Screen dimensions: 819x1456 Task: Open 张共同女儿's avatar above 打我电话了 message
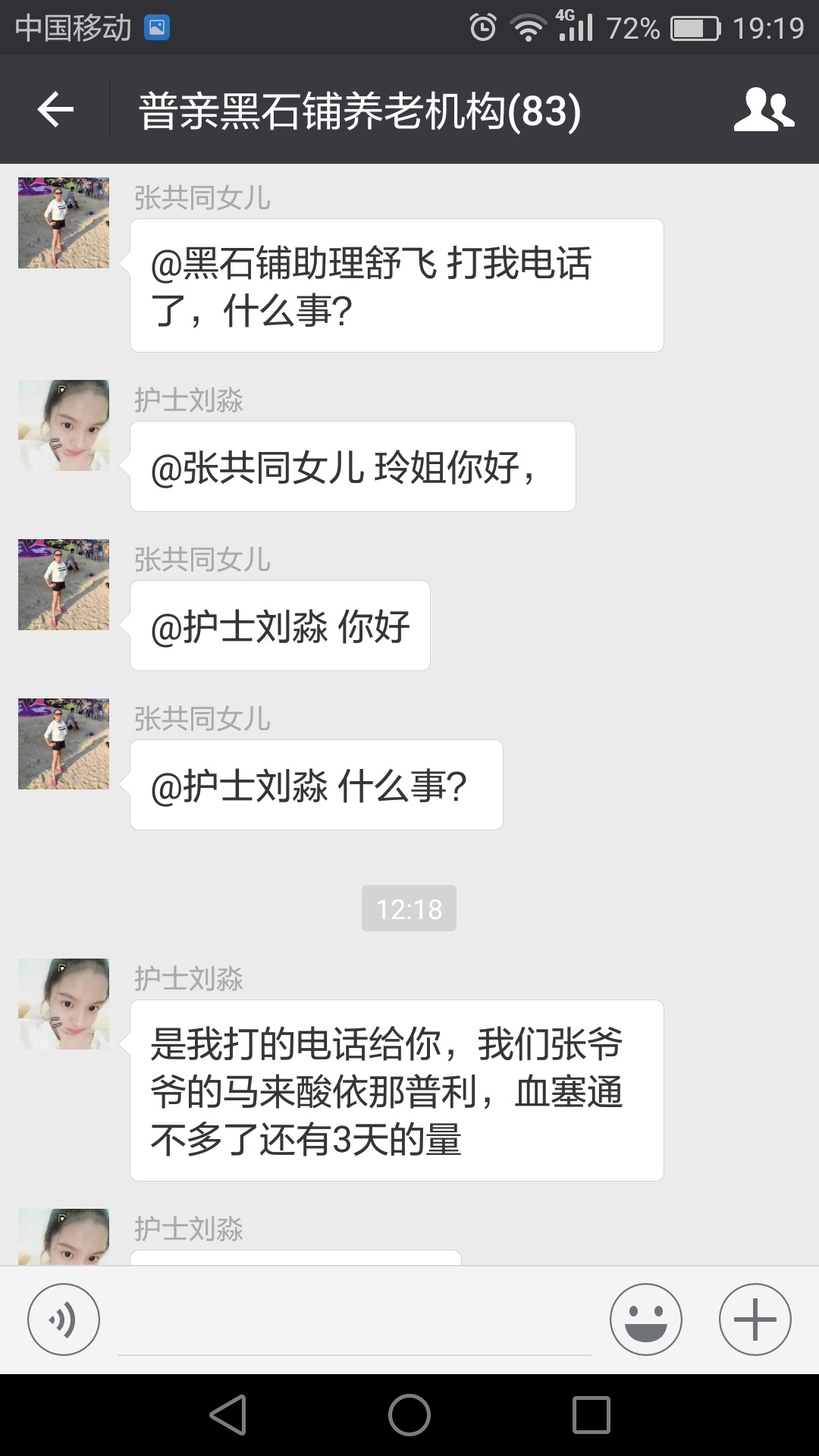tap(64, 223)
